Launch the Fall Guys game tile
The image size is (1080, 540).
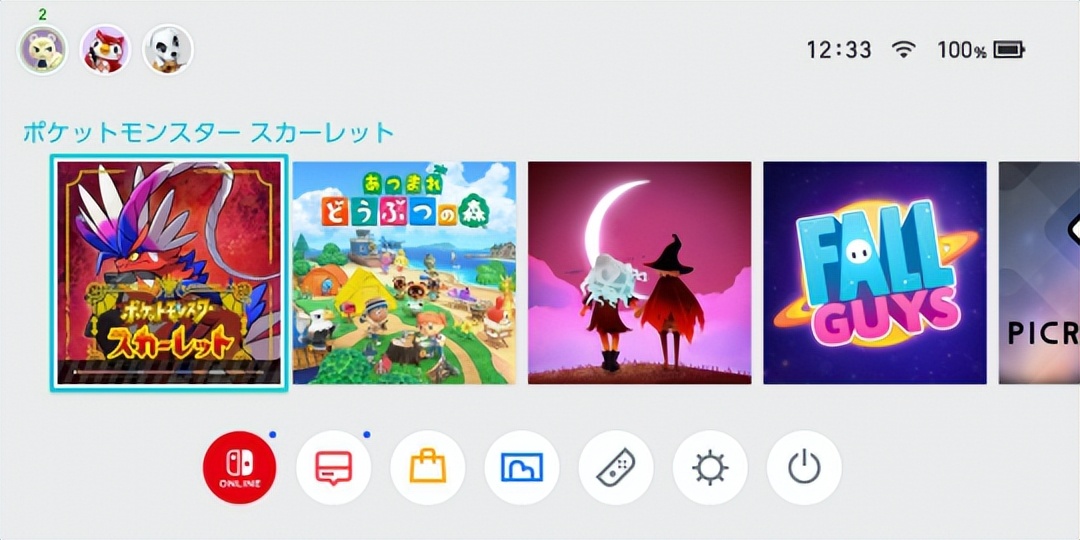click(x=874, y=272)
